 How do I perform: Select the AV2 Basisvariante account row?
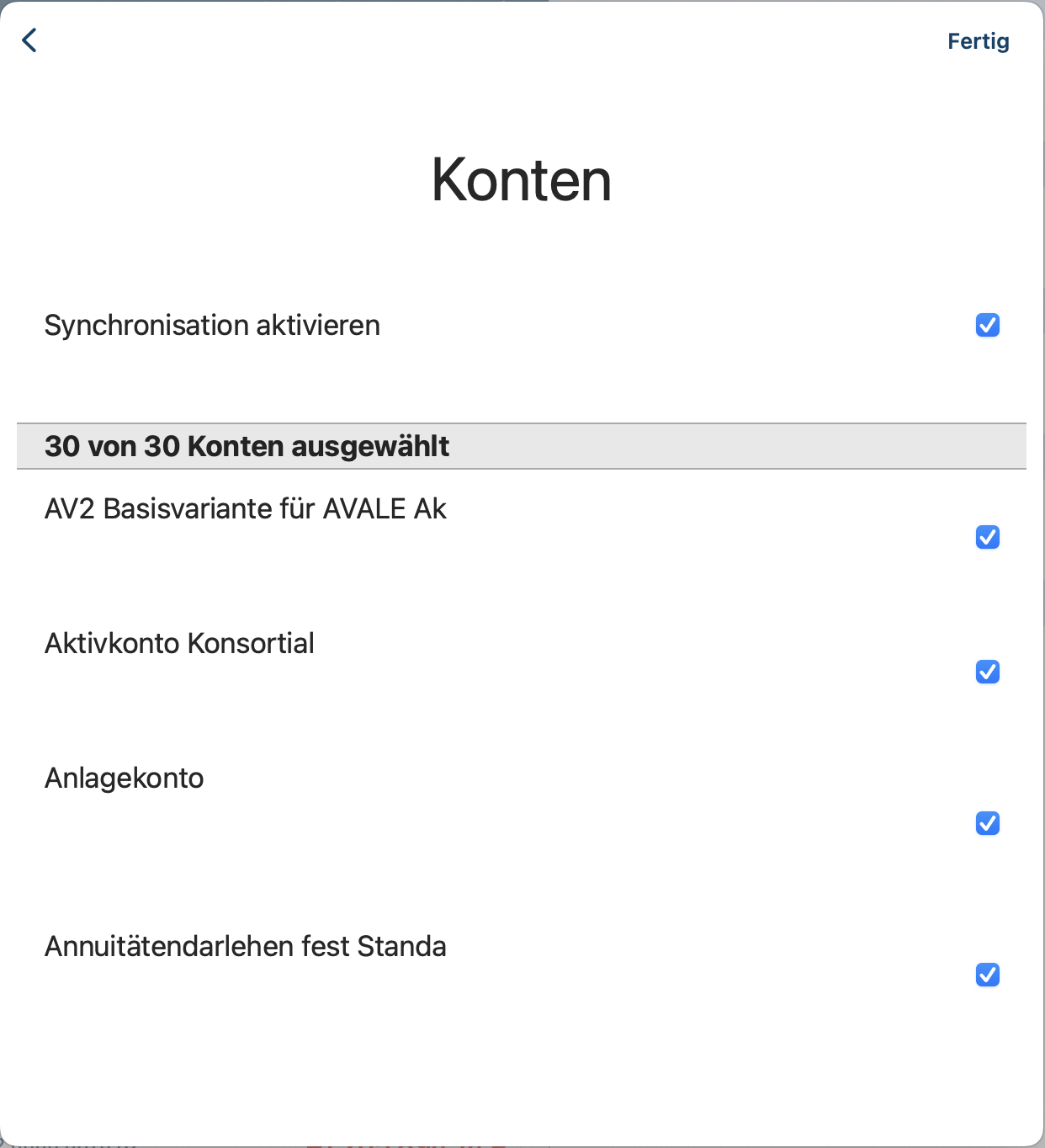(x=246, y=508)
